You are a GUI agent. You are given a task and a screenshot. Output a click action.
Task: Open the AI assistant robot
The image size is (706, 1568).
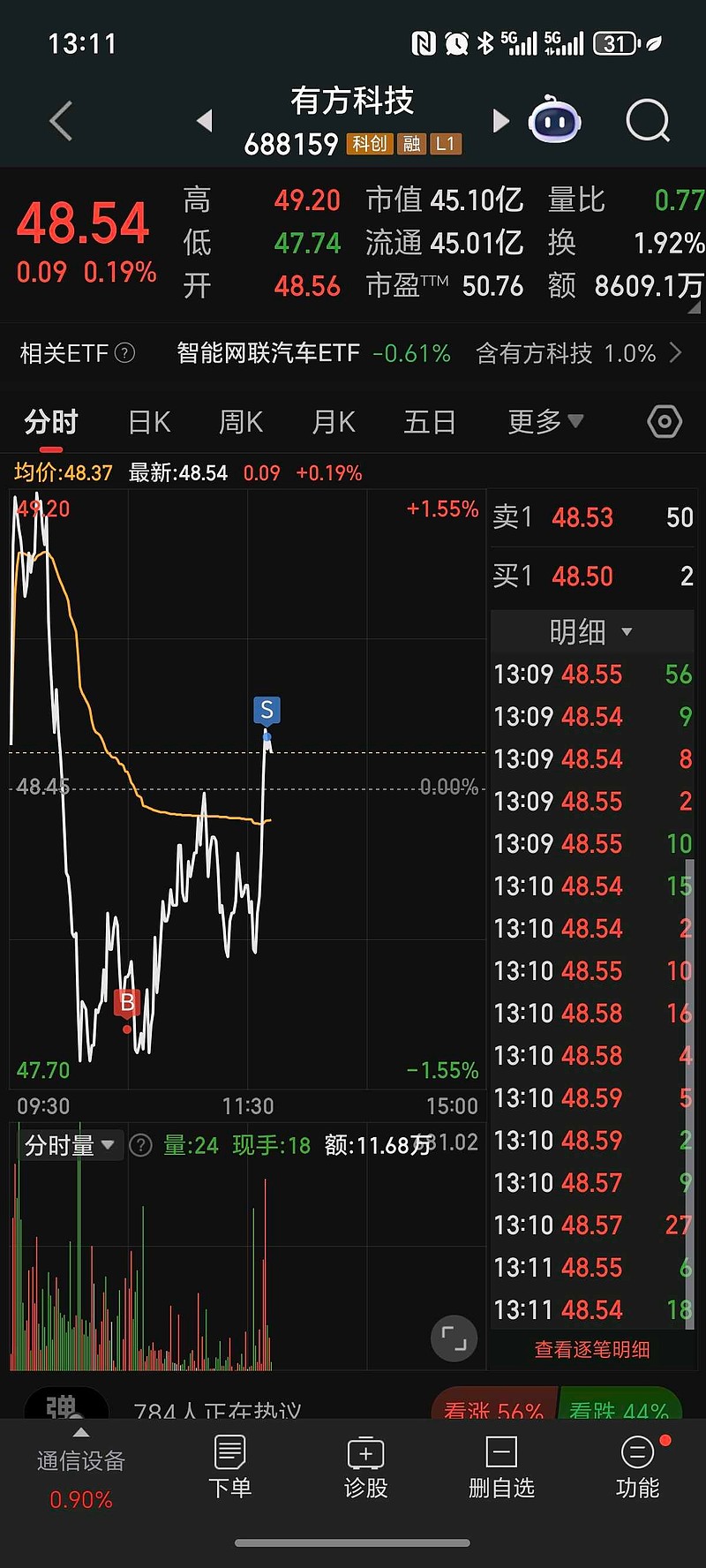click(x=554, y=121)
